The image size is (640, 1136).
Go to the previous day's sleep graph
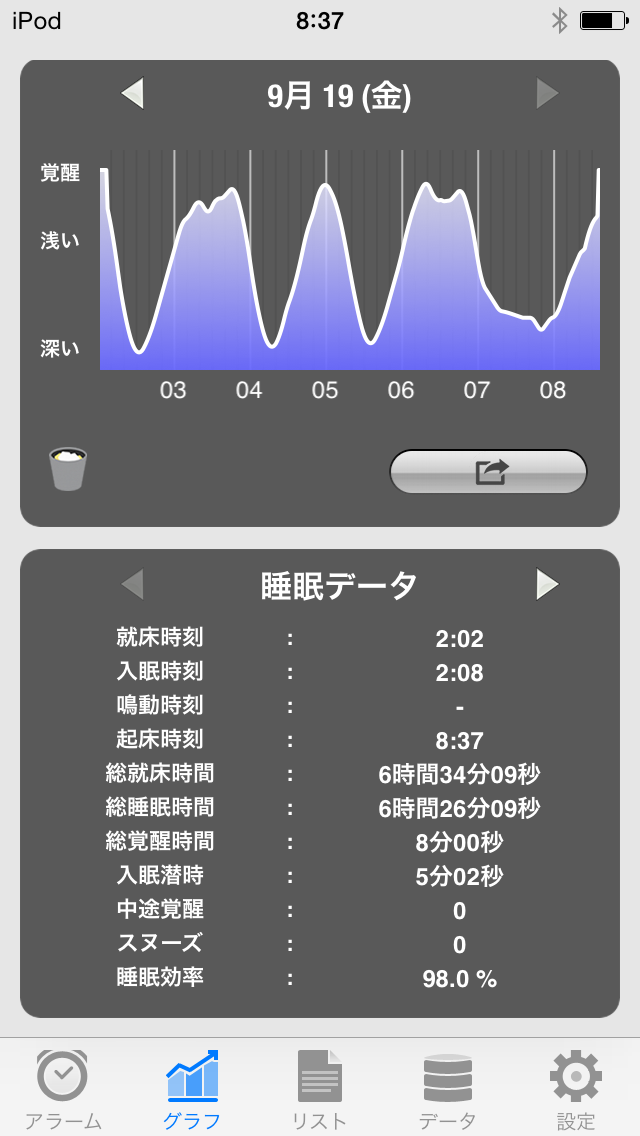[133, 95]
